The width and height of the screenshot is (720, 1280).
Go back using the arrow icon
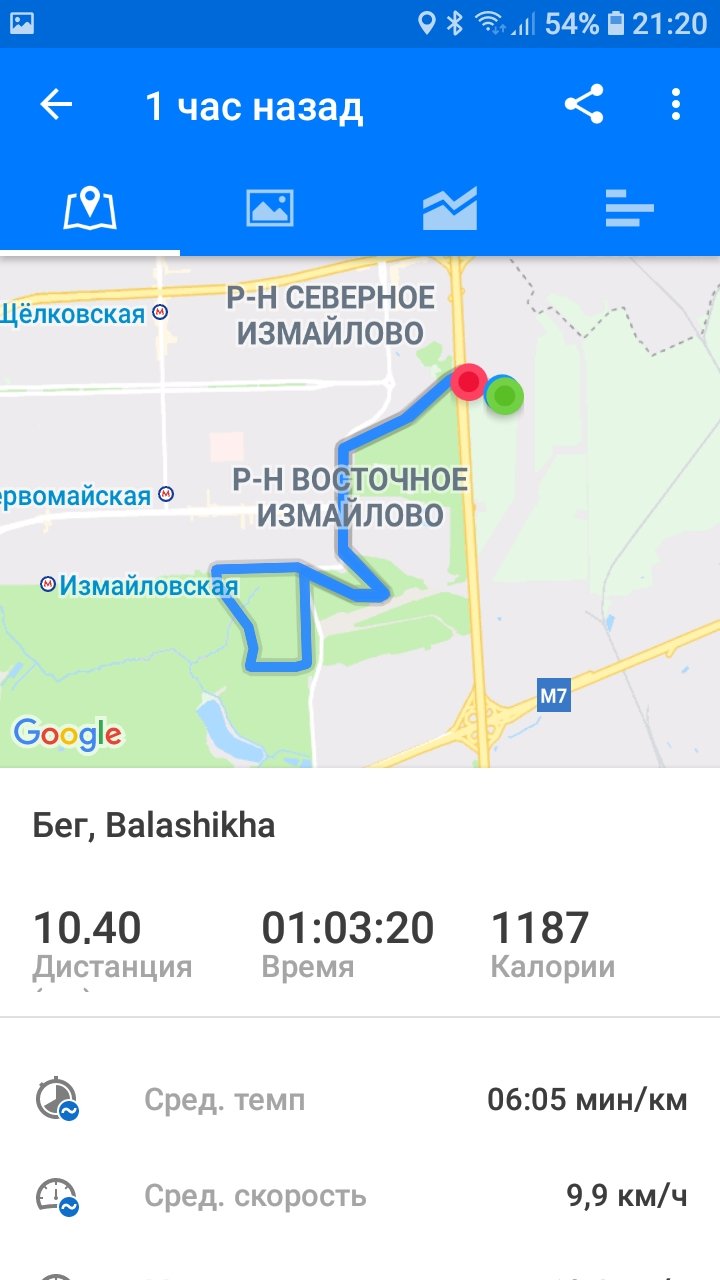57,106
